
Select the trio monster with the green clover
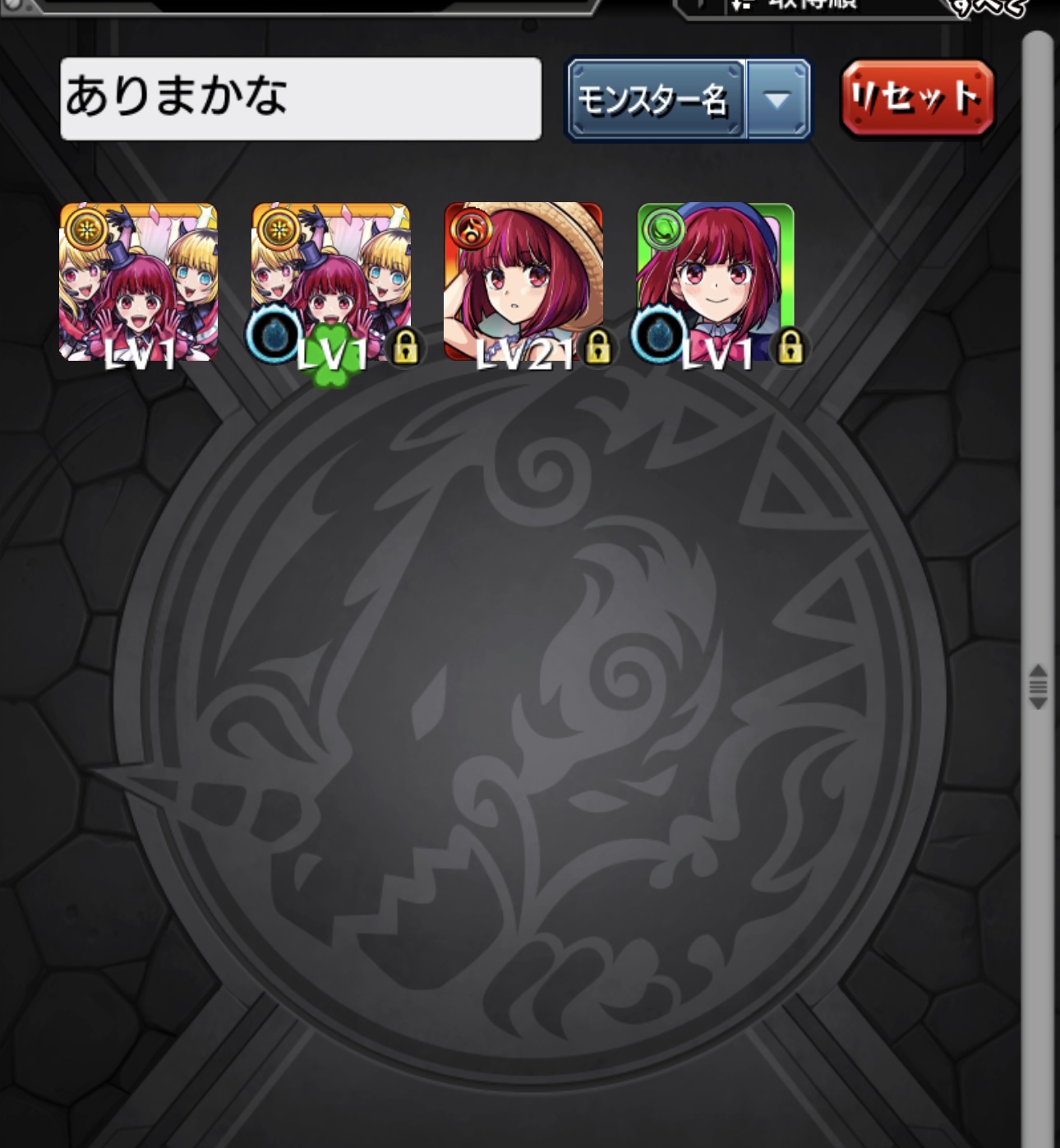tap(330, 281)
